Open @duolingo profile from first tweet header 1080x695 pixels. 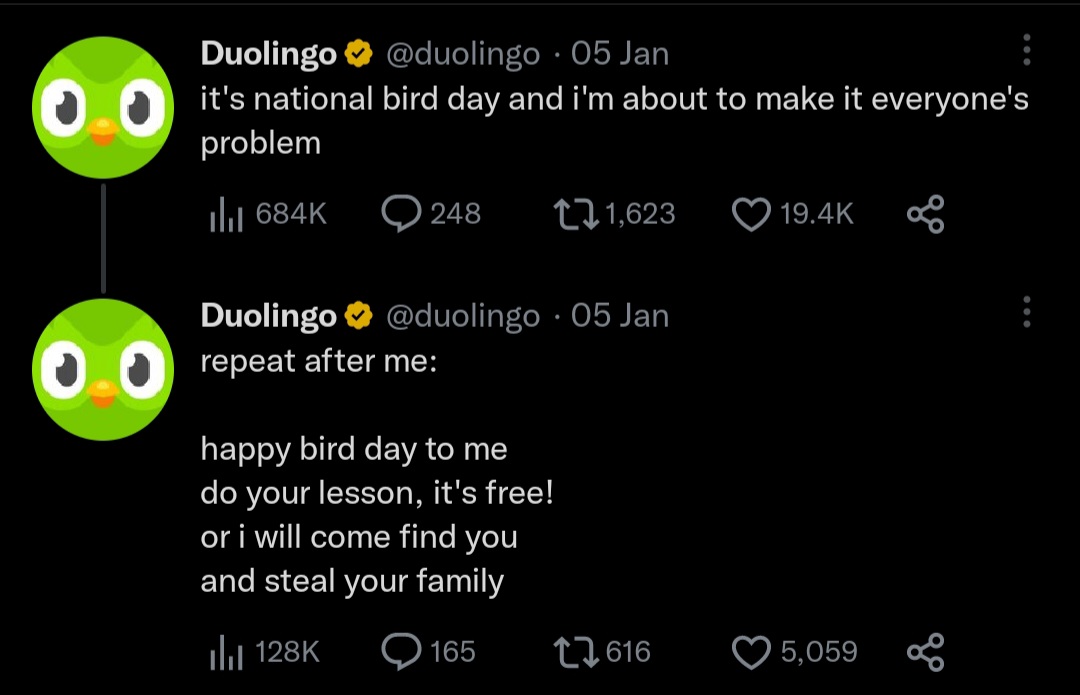[x=462, y=53]
